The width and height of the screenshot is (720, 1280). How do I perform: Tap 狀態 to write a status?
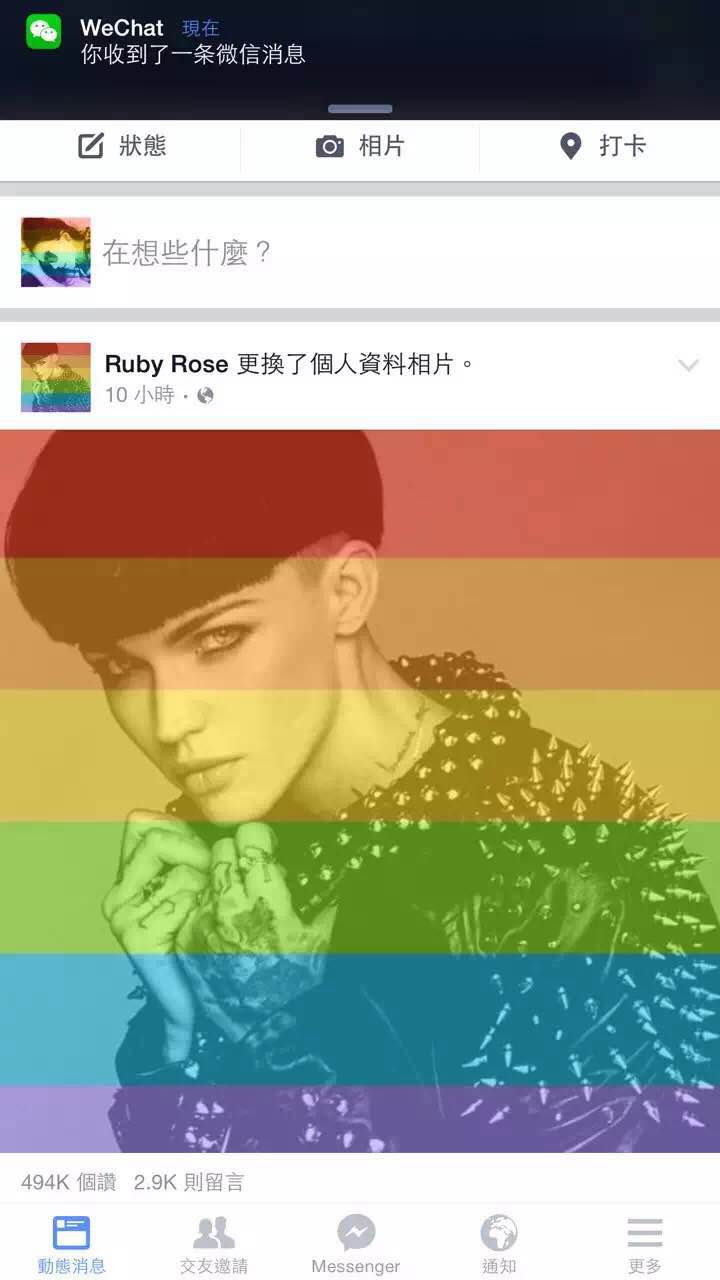(x=122, y=147)
